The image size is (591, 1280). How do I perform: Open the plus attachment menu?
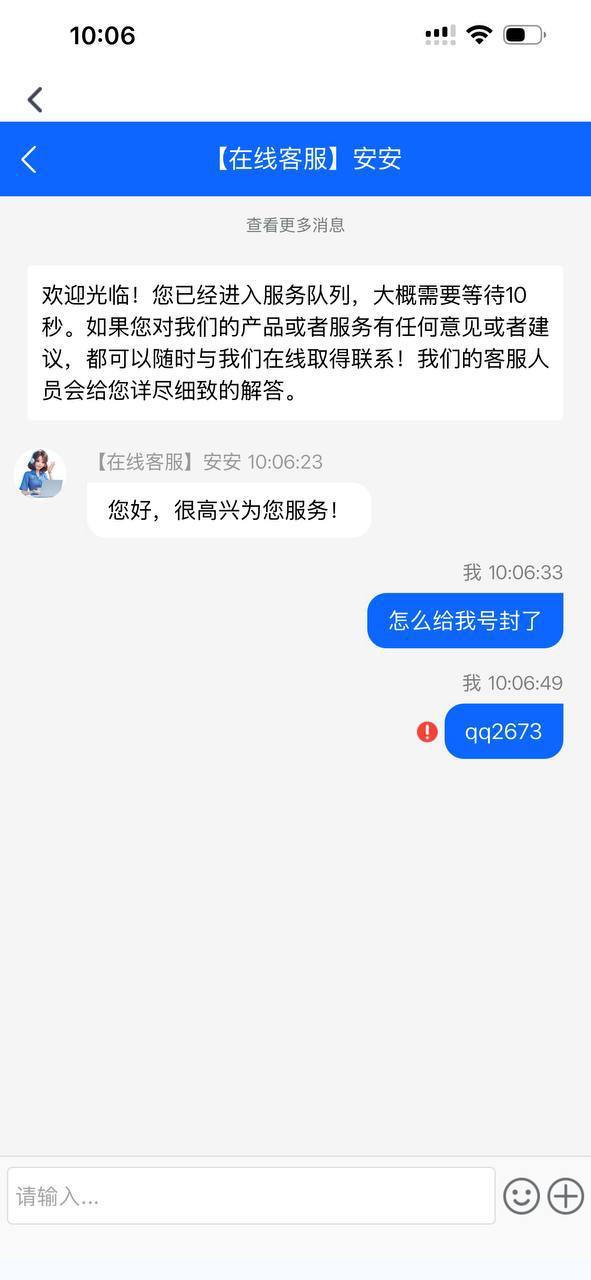click(x=566, y=1196)
